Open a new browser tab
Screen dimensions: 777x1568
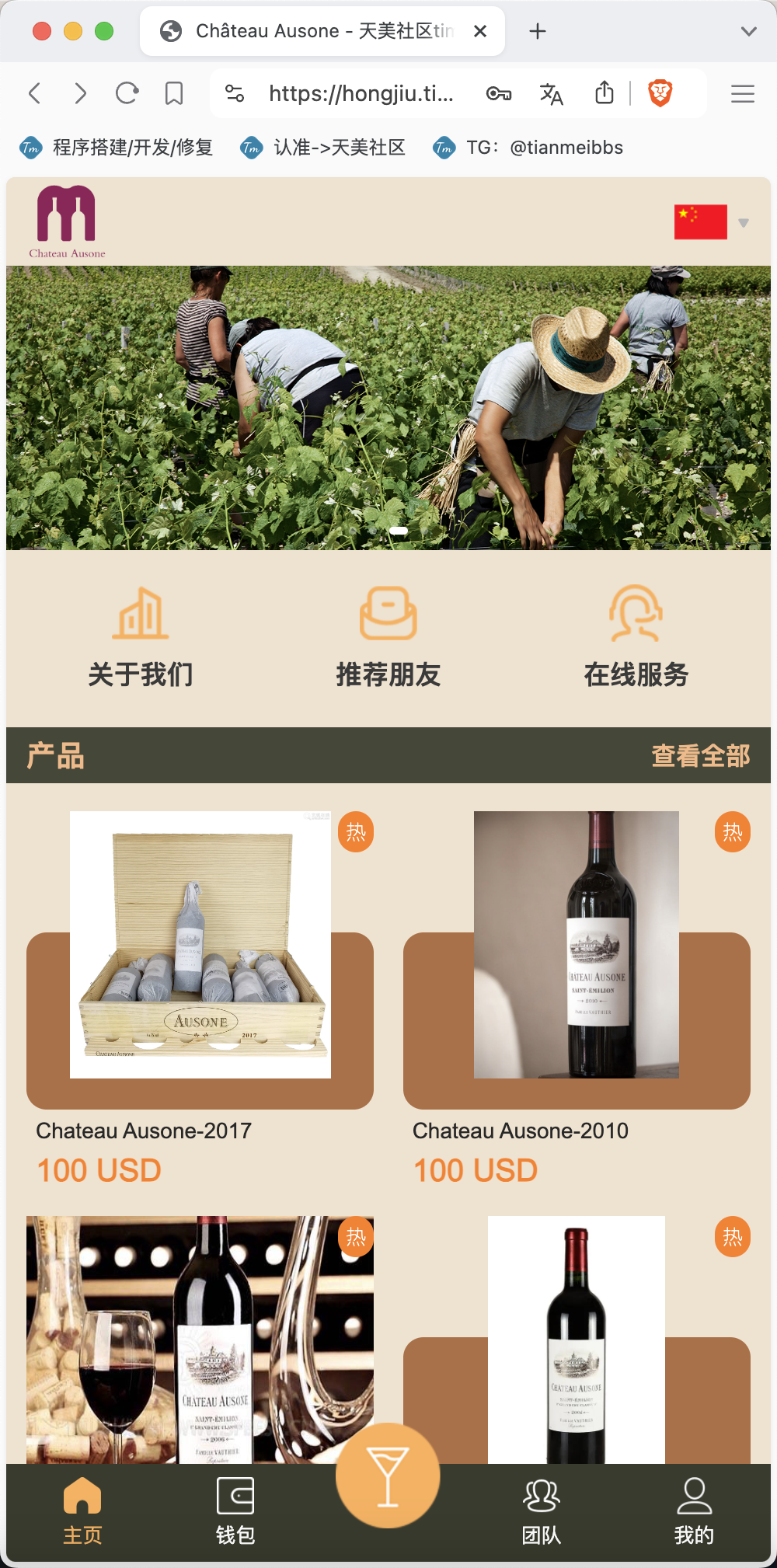[x=537, y=31]
